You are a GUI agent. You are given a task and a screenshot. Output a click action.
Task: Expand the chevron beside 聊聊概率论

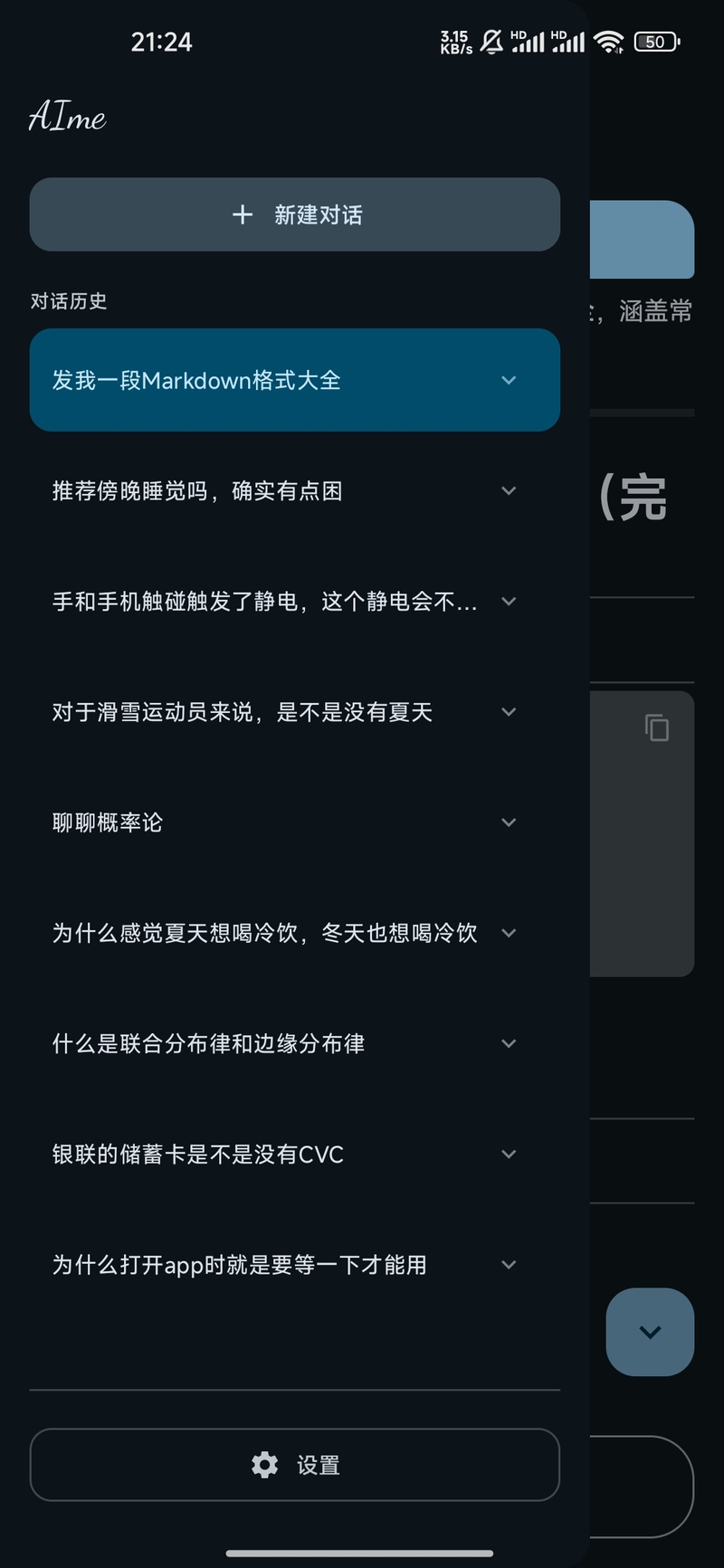coord(509,822)
